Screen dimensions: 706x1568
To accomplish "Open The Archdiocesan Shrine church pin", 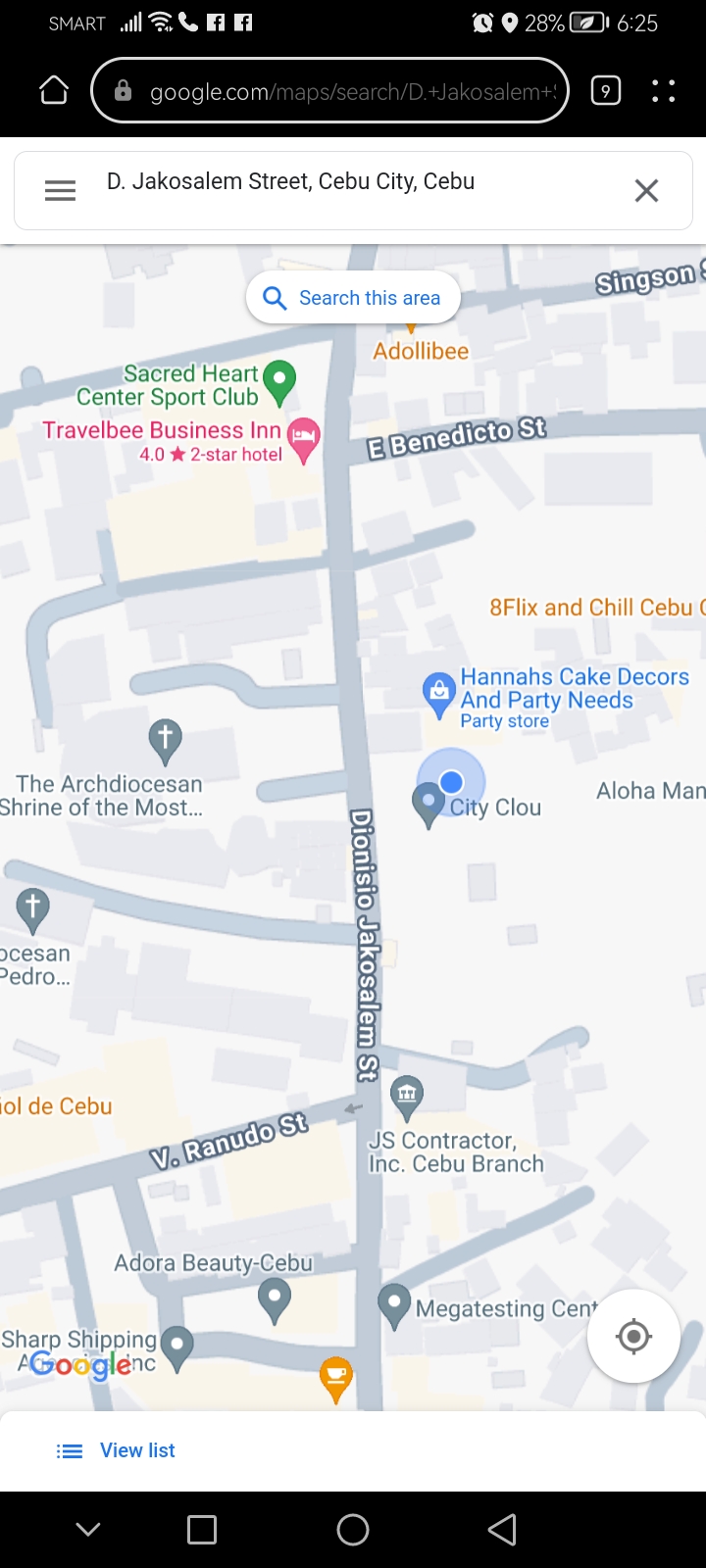I will pyautogui.click(x=165, y=738).
